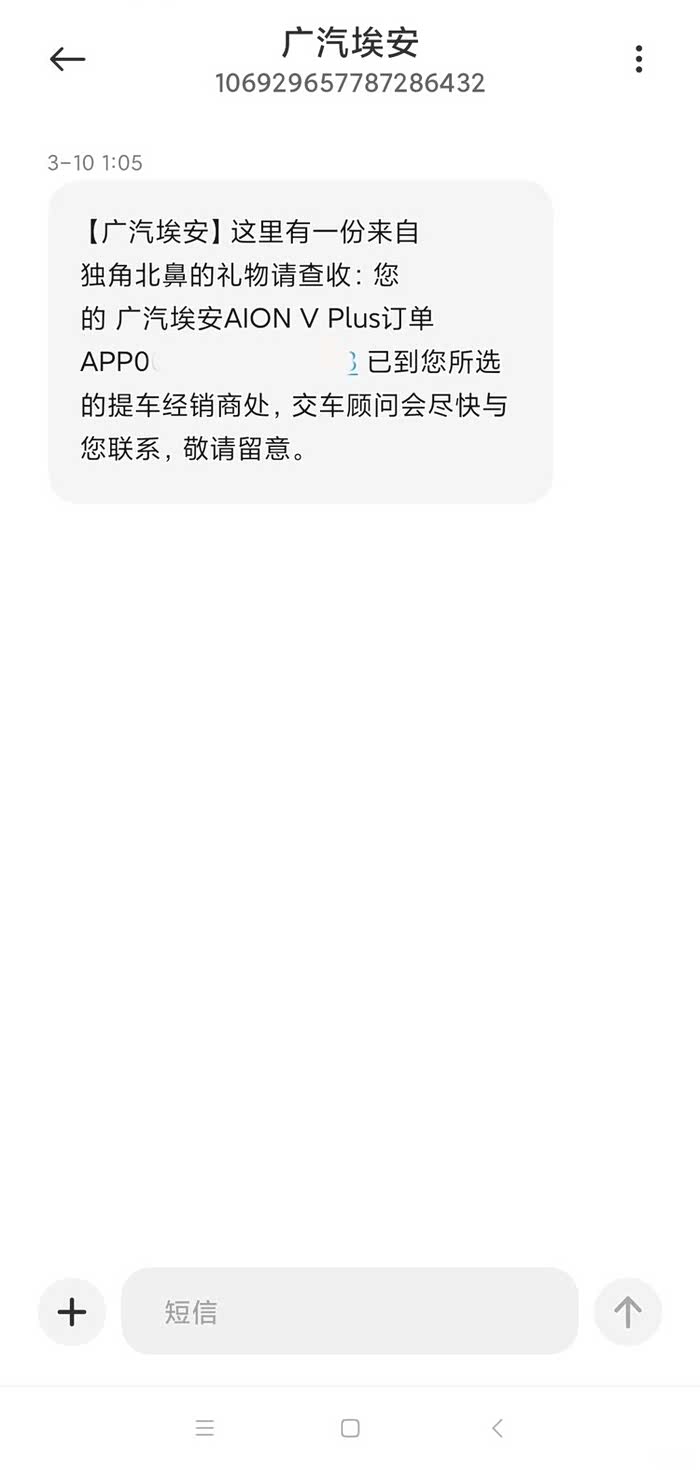The image size is (700, 1470).
Task: Open the linked APP order number
Action: 219,362
